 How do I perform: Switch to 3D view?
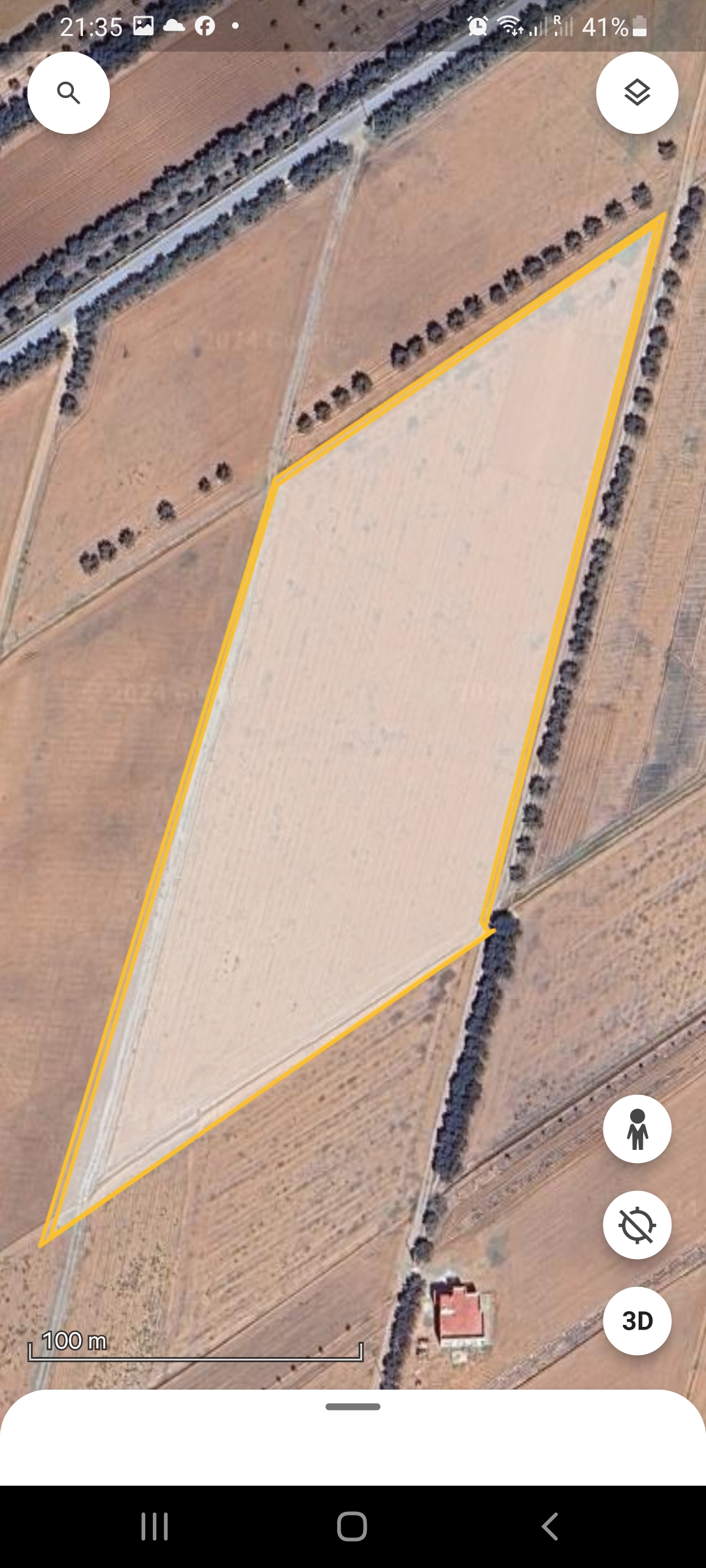[x=637, y=1321]
